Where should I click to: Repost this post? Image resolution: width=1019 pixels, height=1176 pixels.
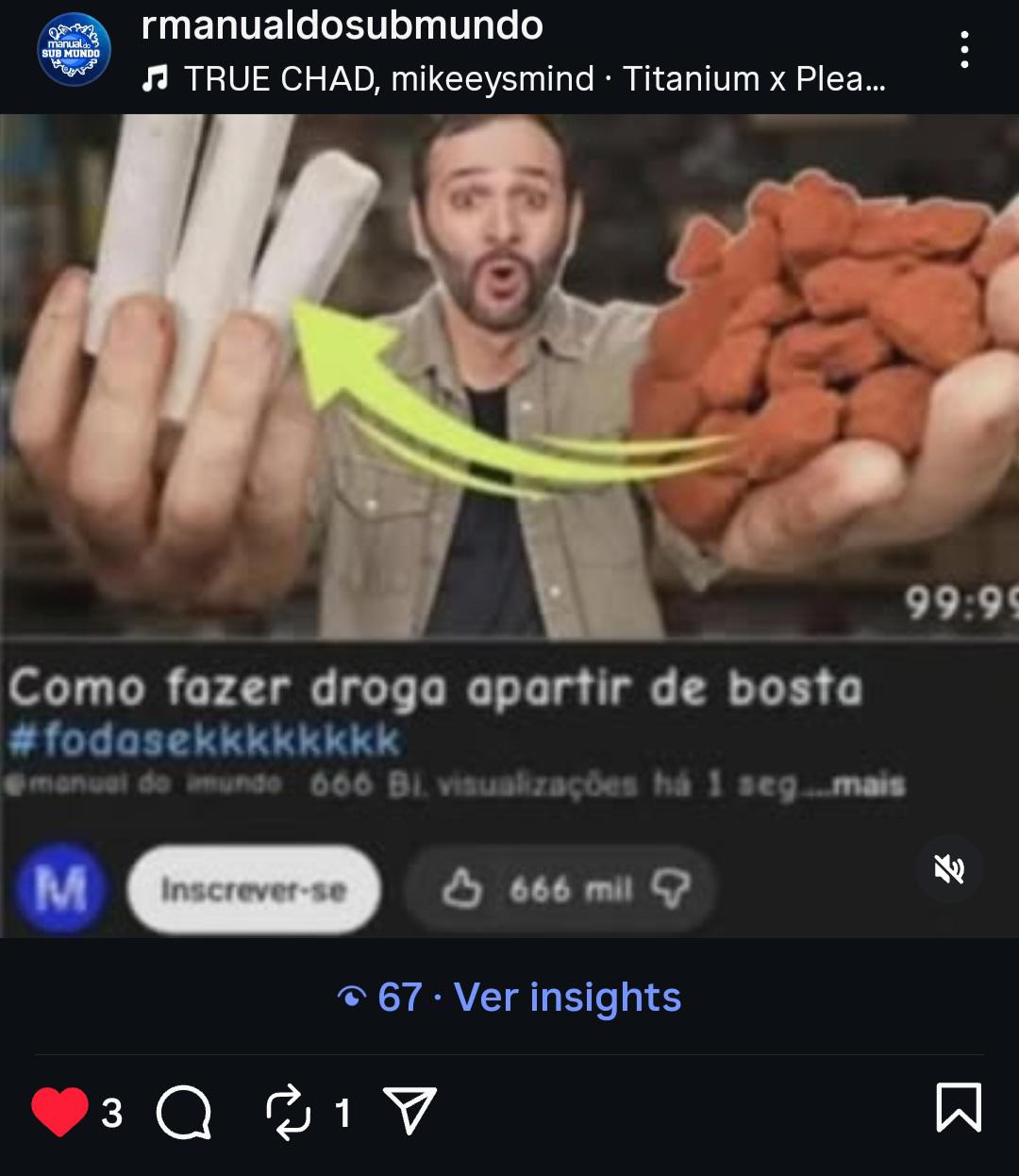coord(289,1111)
